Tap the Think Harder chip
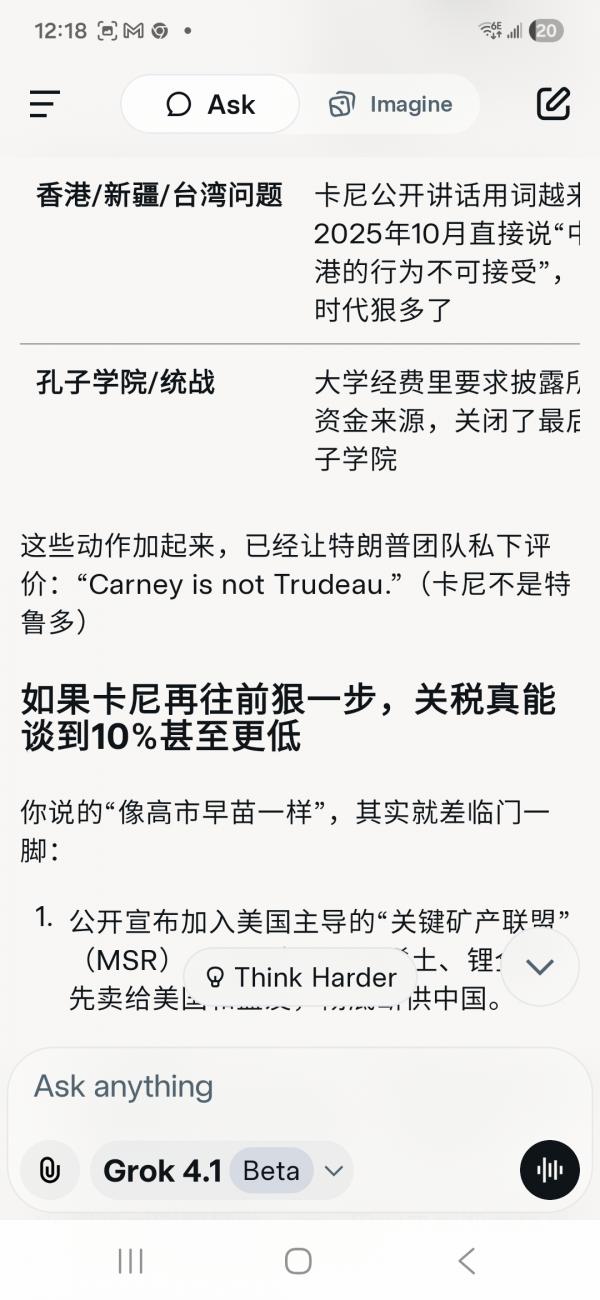 301,977
